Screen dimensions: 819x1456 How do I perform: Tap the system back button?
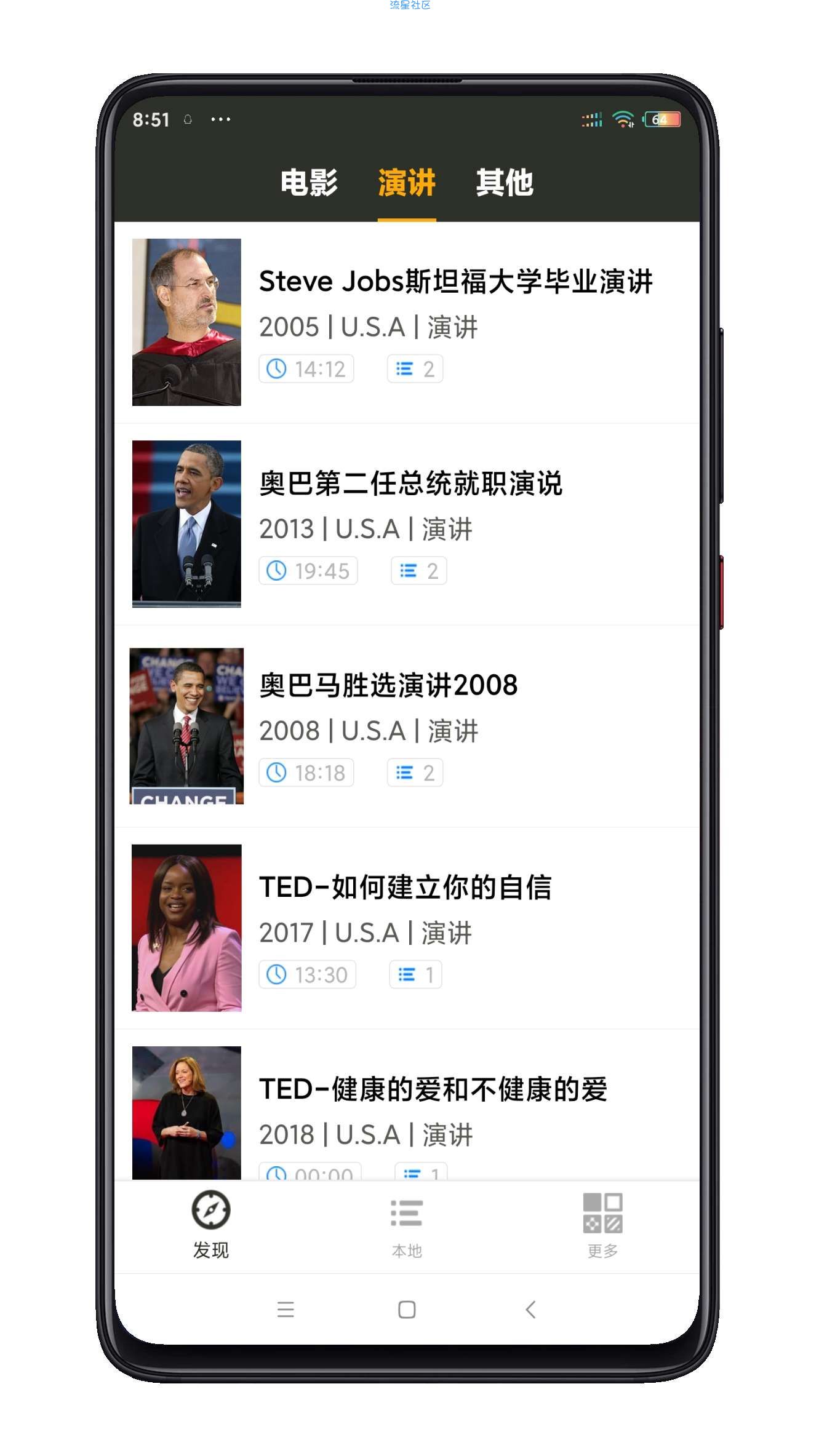point(530,1310)
